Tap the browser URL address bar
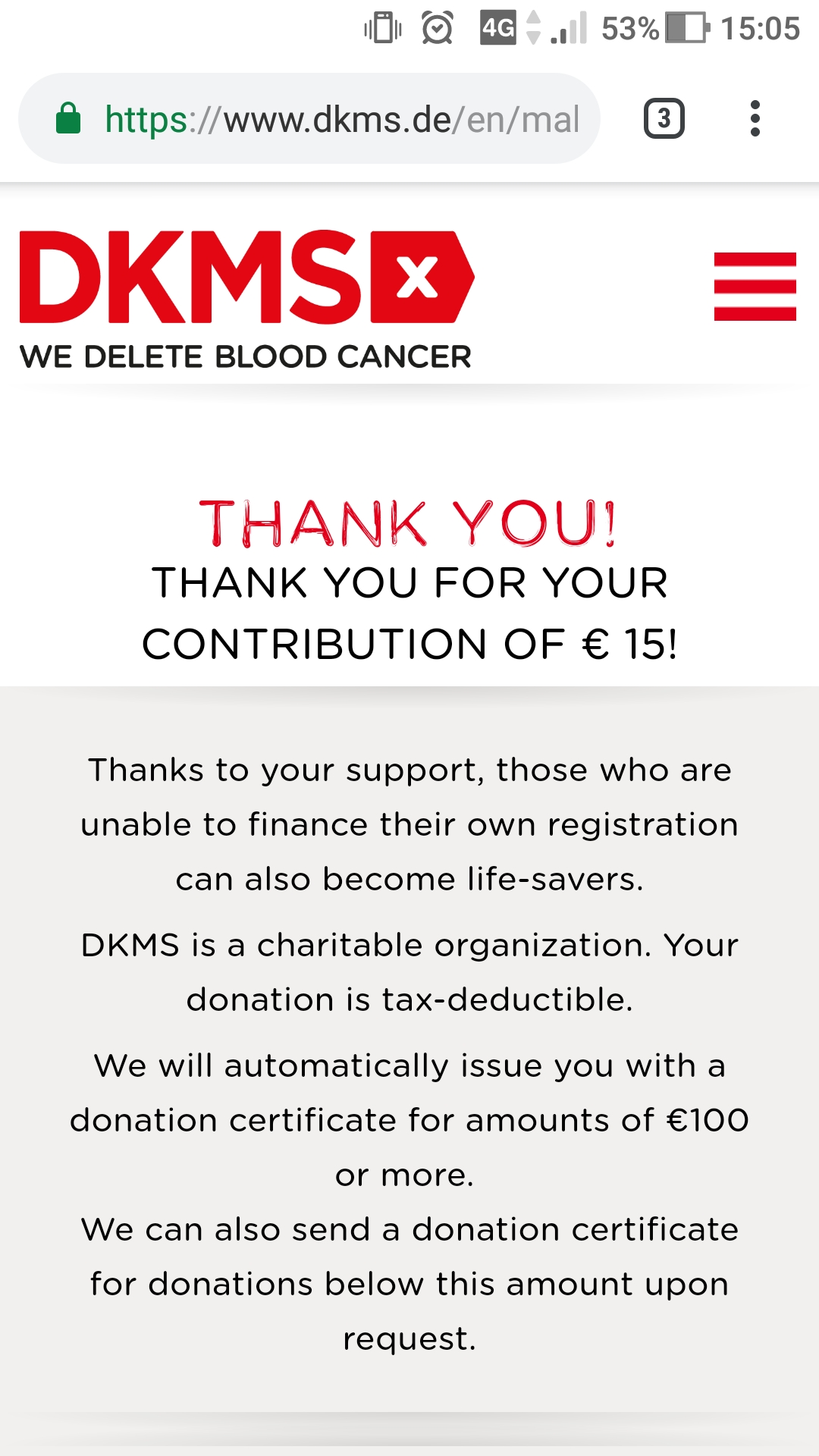The width and height of the screenshot is (819, 1456). point(309,118)
